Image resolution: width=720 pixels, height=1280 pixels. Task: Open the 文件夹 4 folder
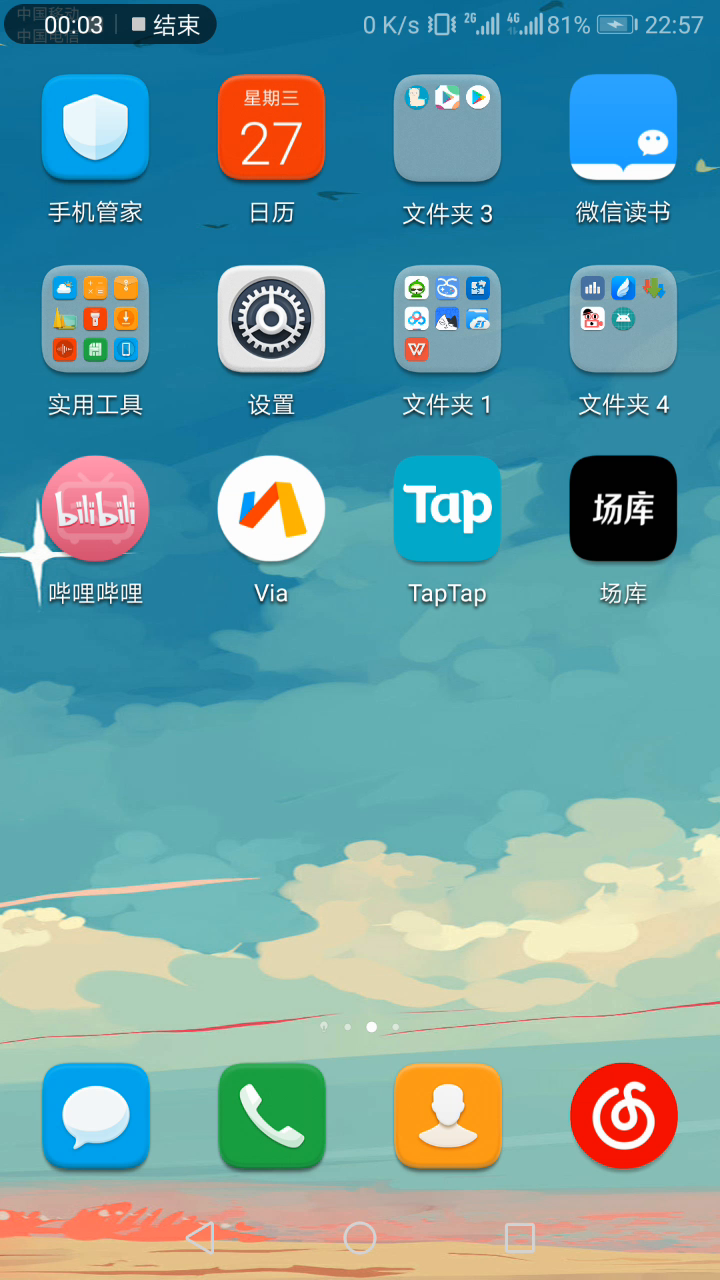point(623,319)
